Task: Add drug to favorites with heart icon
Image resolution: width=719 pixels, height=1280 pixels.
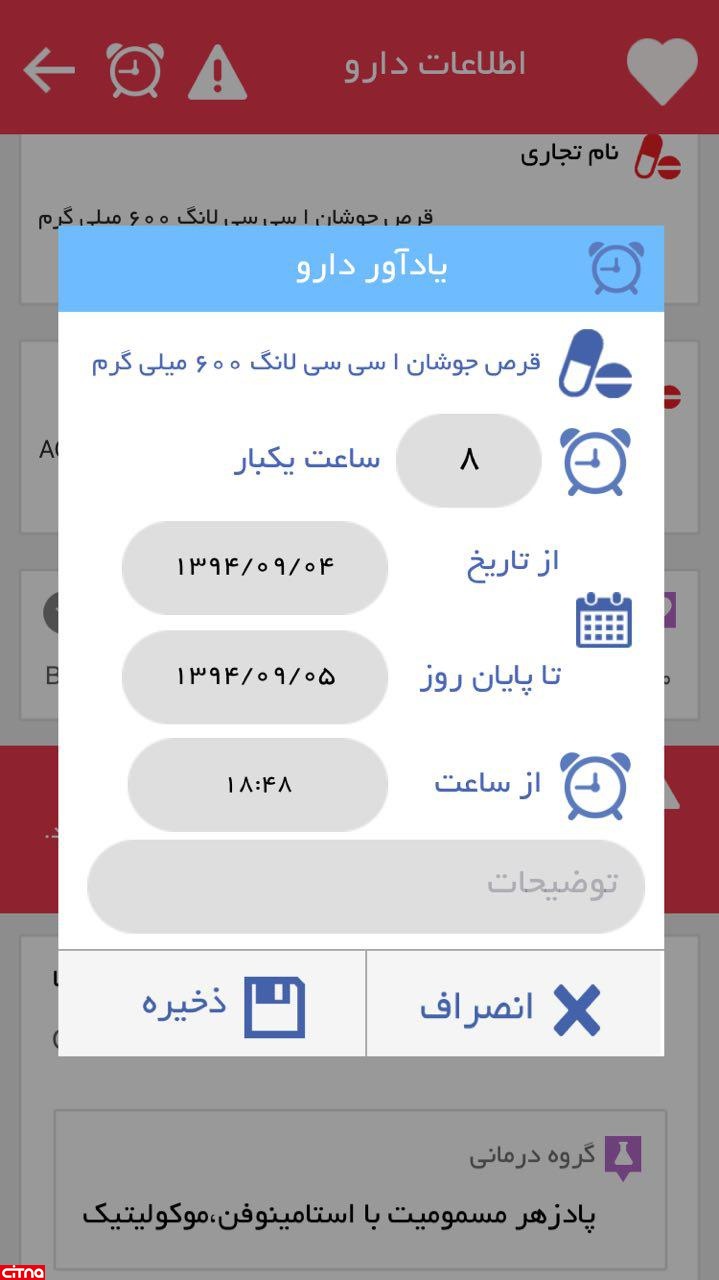Action: [x=662, y=71]
